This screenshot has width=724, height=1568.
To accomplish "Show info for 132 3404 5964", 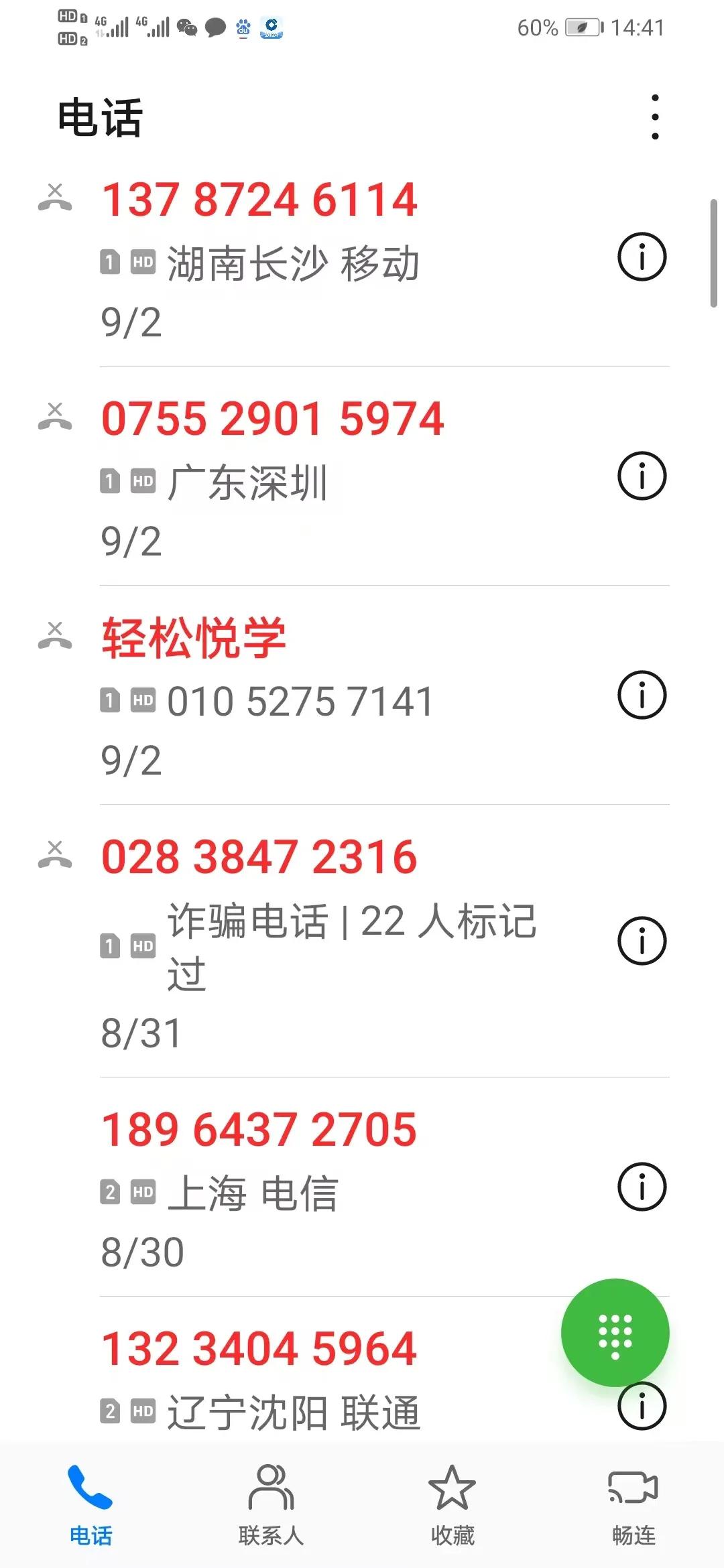I will click(x=642, y=1407).
